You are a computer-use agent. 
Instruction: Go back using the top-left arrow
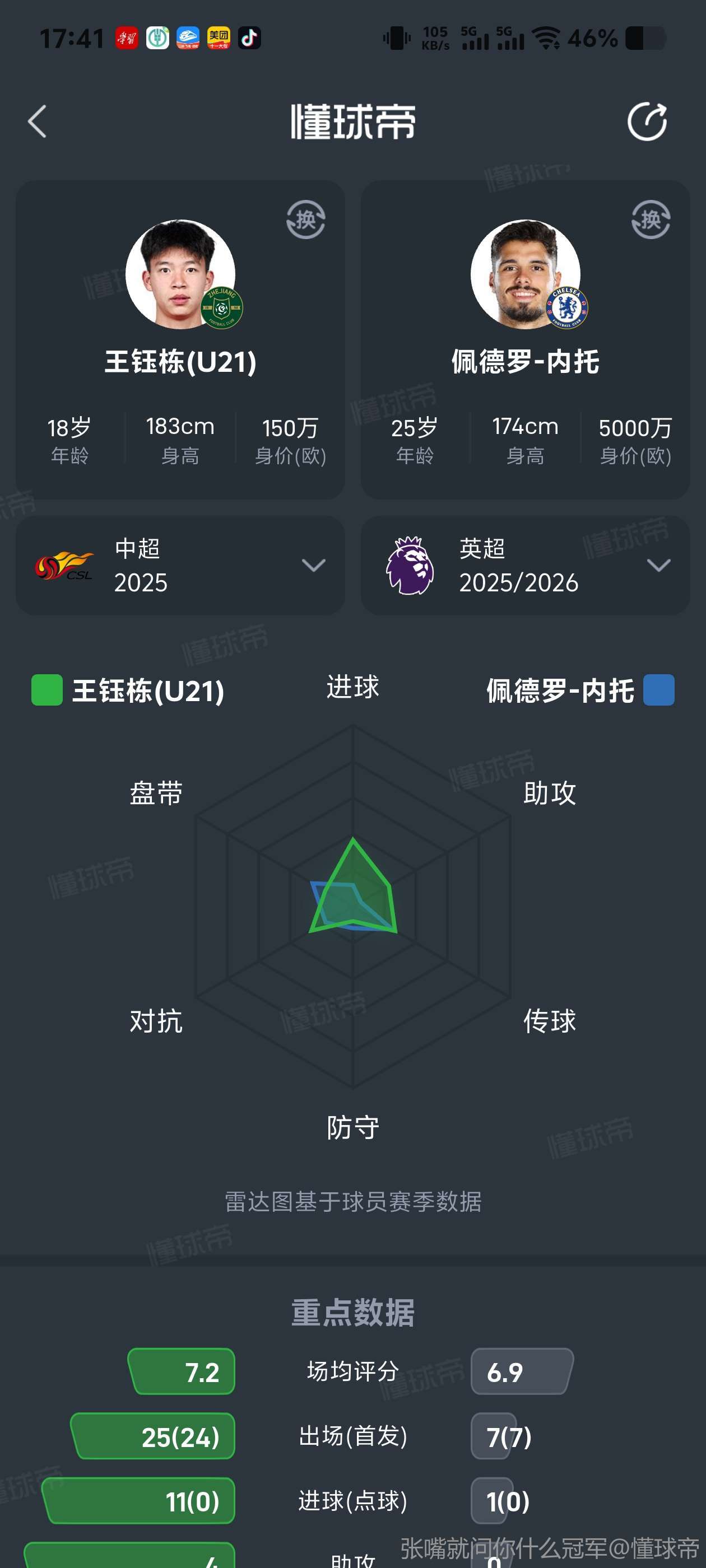tap(38, 122)
